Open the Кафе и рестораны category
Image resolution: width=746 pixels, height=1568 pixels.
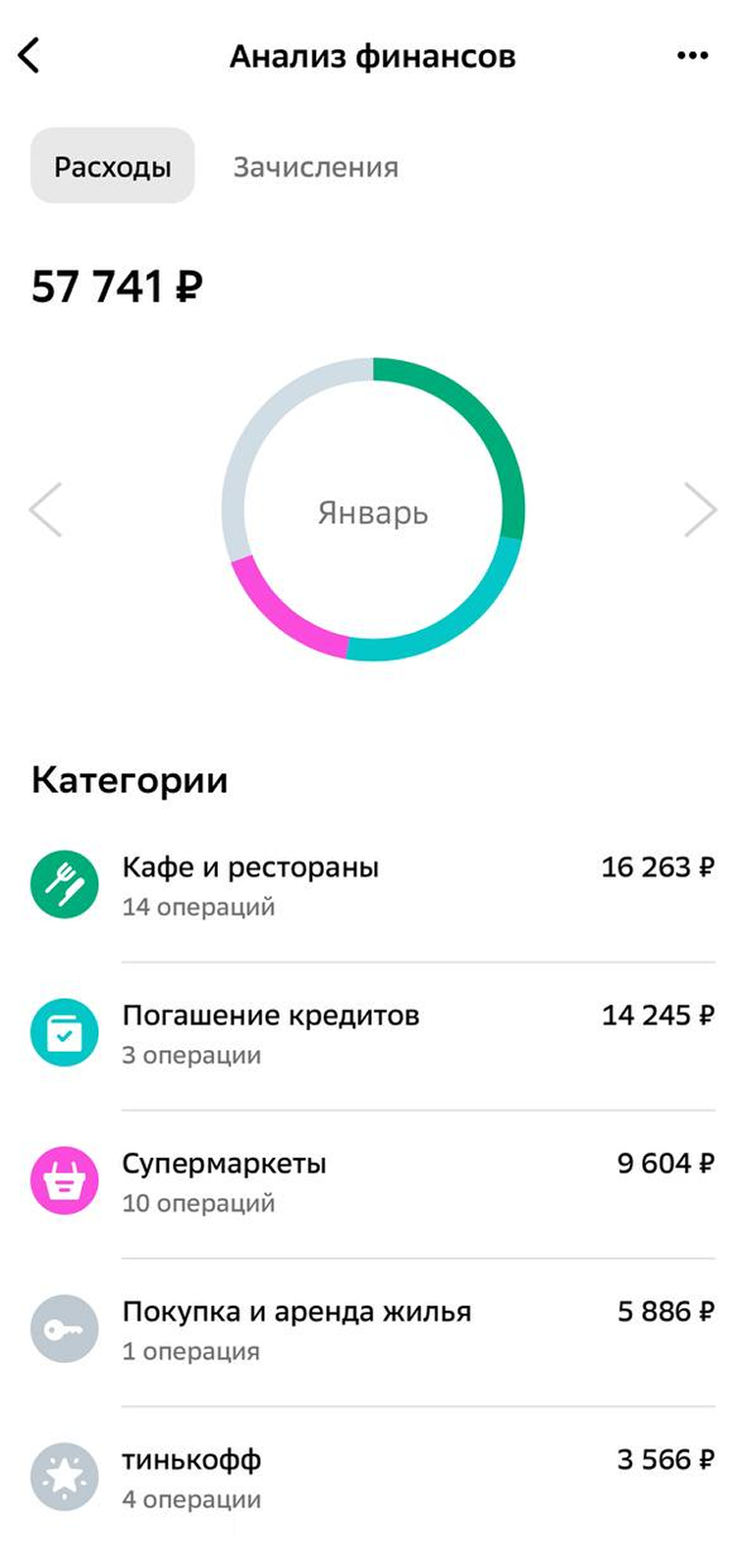point(373,885)
